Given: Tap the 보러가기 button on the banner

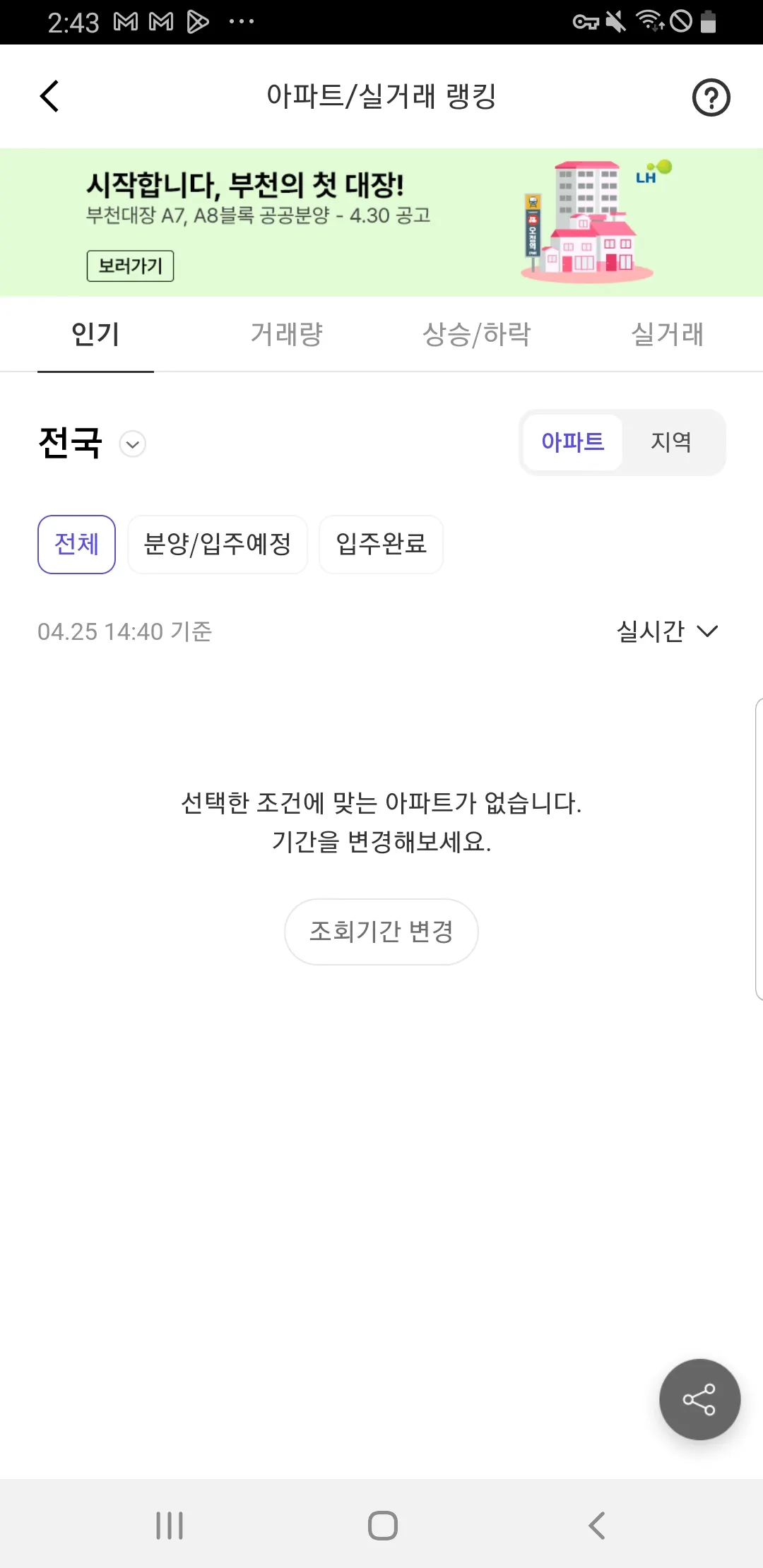Looking at the screenshot, I should point(130,266).
